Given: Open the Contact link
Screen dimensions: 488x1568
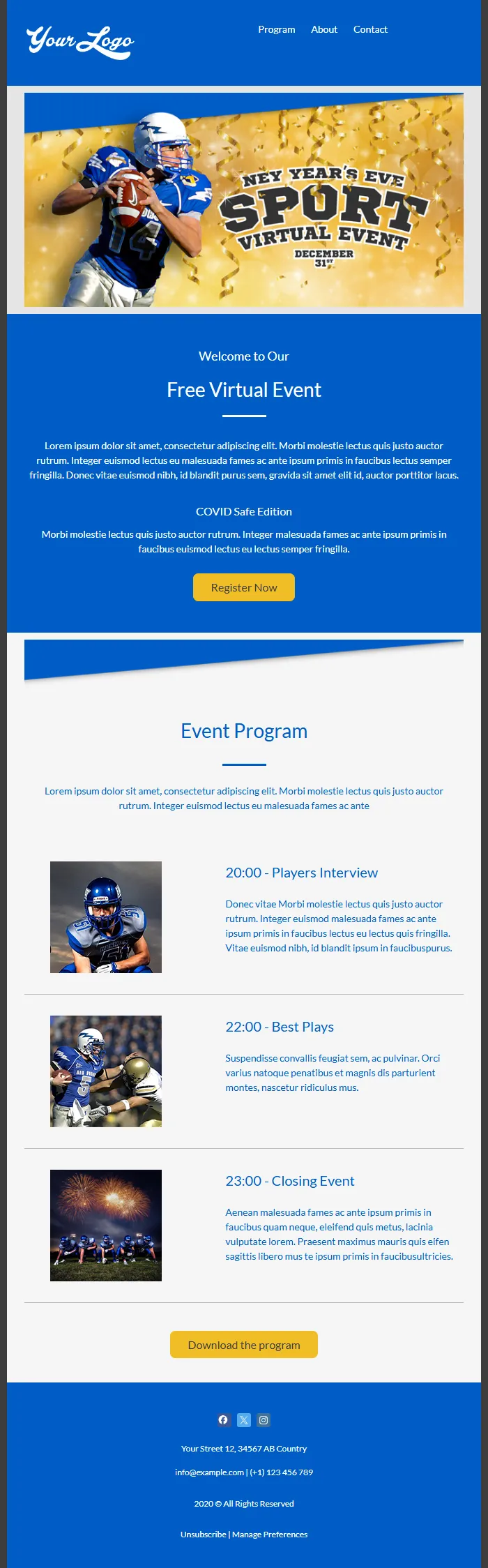Looking at the screenshot, I should click(370, 29).
